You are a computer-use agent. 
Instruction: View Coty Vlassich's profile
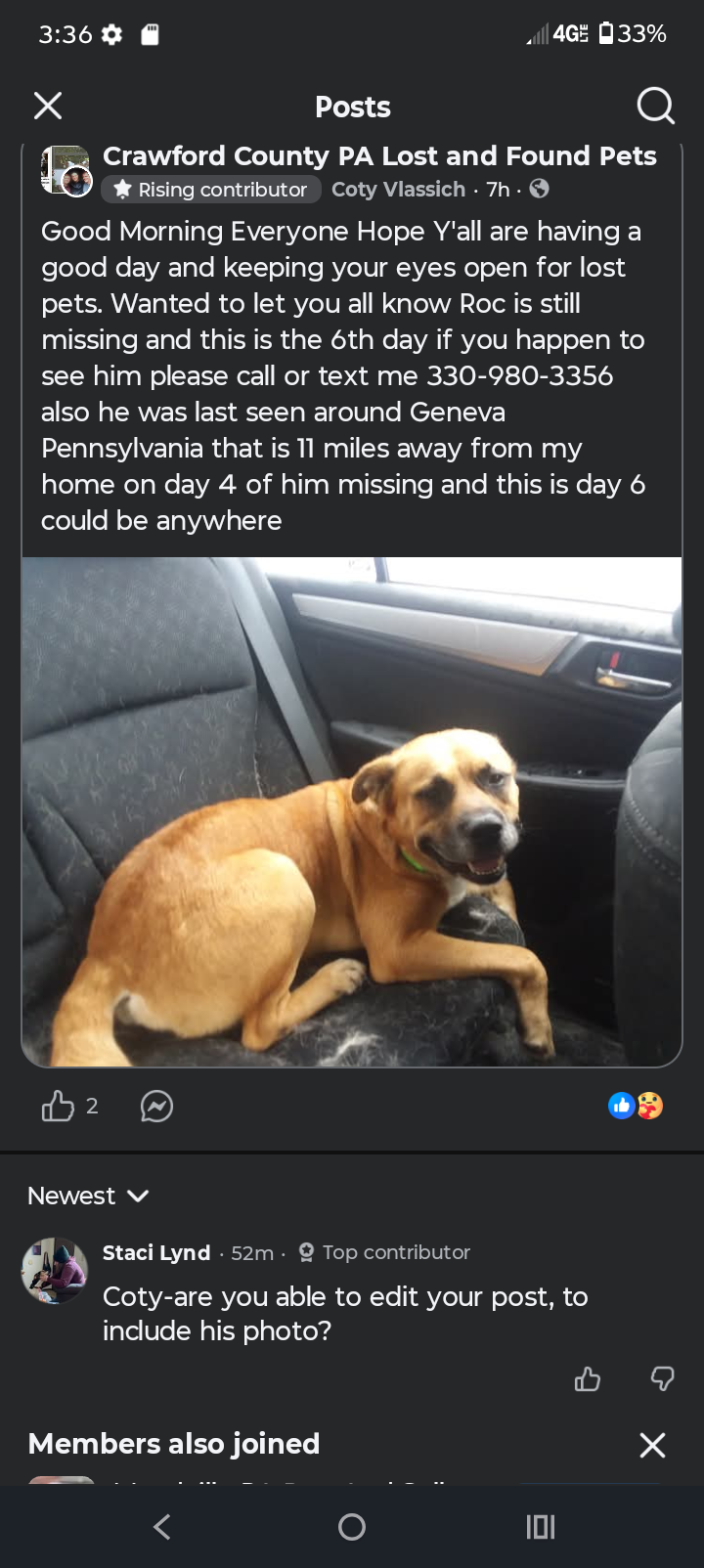(x=398, y=190)
